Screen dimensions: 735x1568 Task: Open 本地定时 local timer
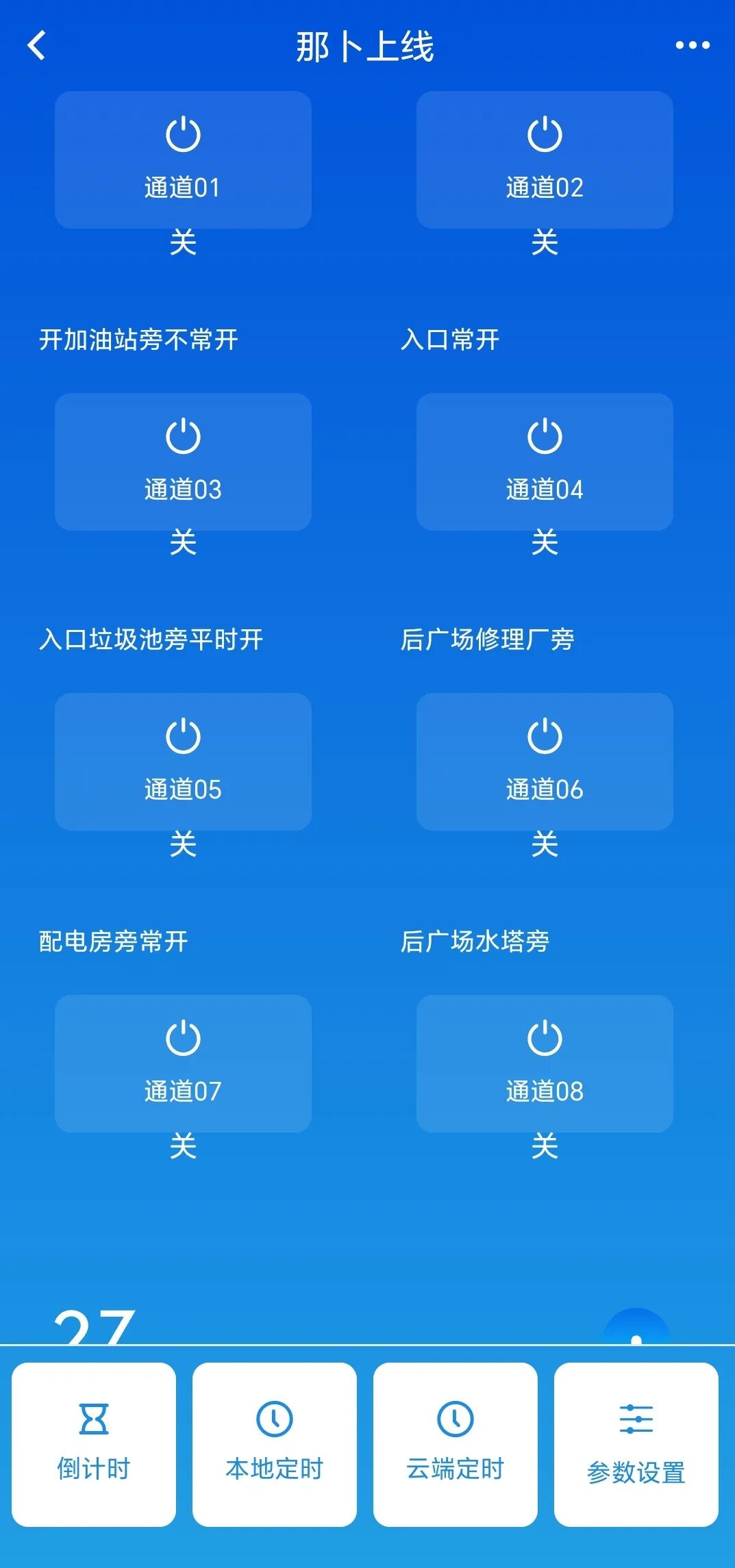[275, 1443]
